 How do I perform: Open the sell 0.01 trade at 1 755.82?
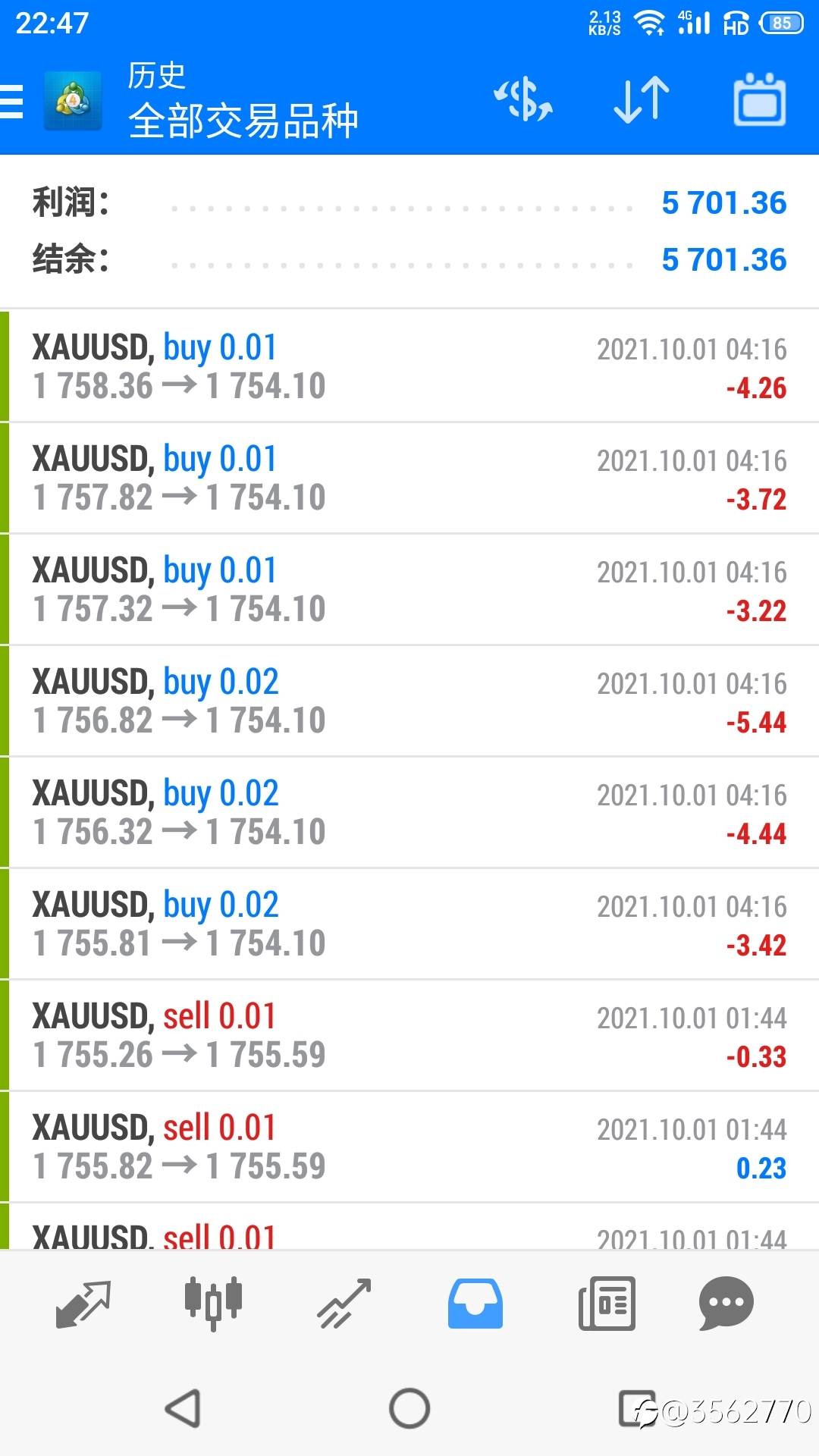409,1147
